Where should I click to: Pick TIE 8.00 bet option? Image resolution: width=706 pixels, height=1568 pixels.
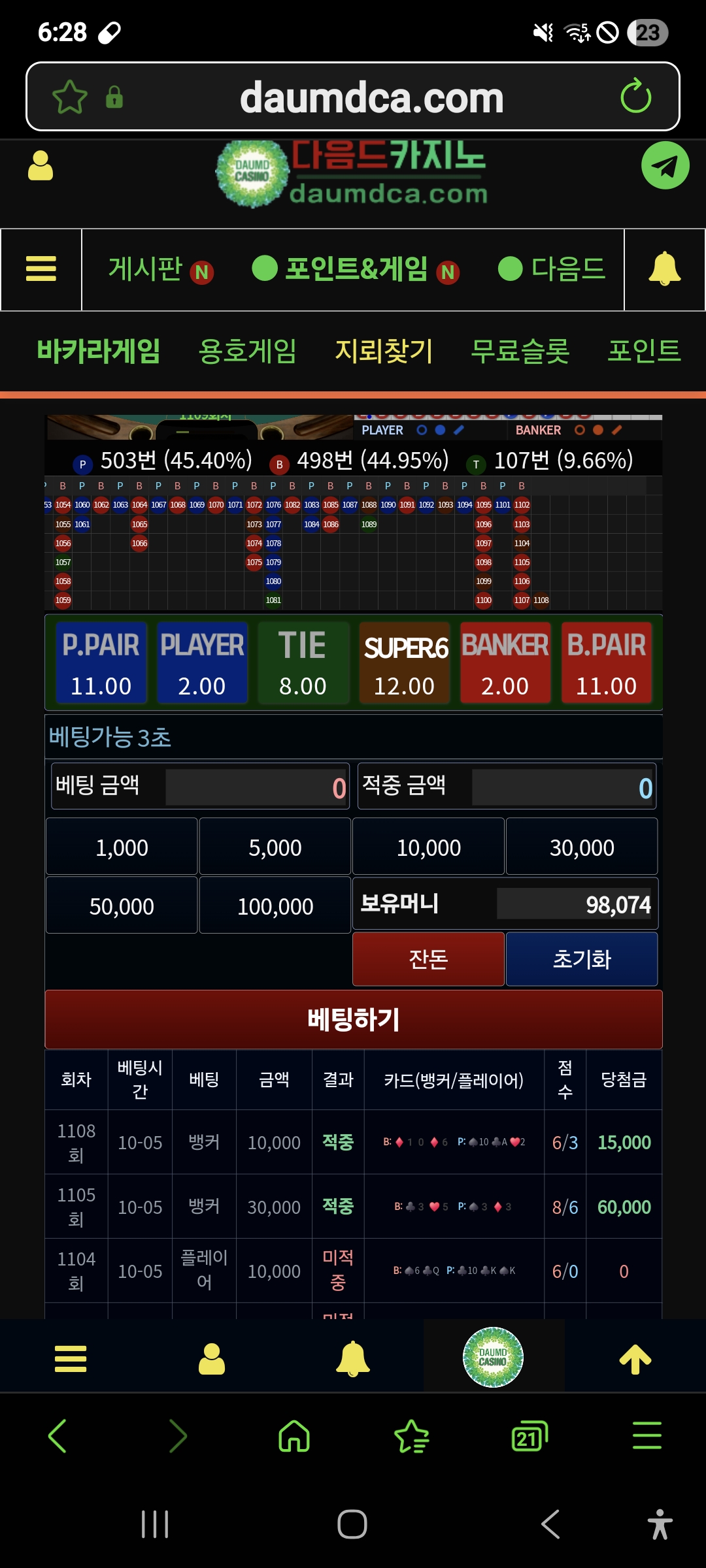click(303, 662)
